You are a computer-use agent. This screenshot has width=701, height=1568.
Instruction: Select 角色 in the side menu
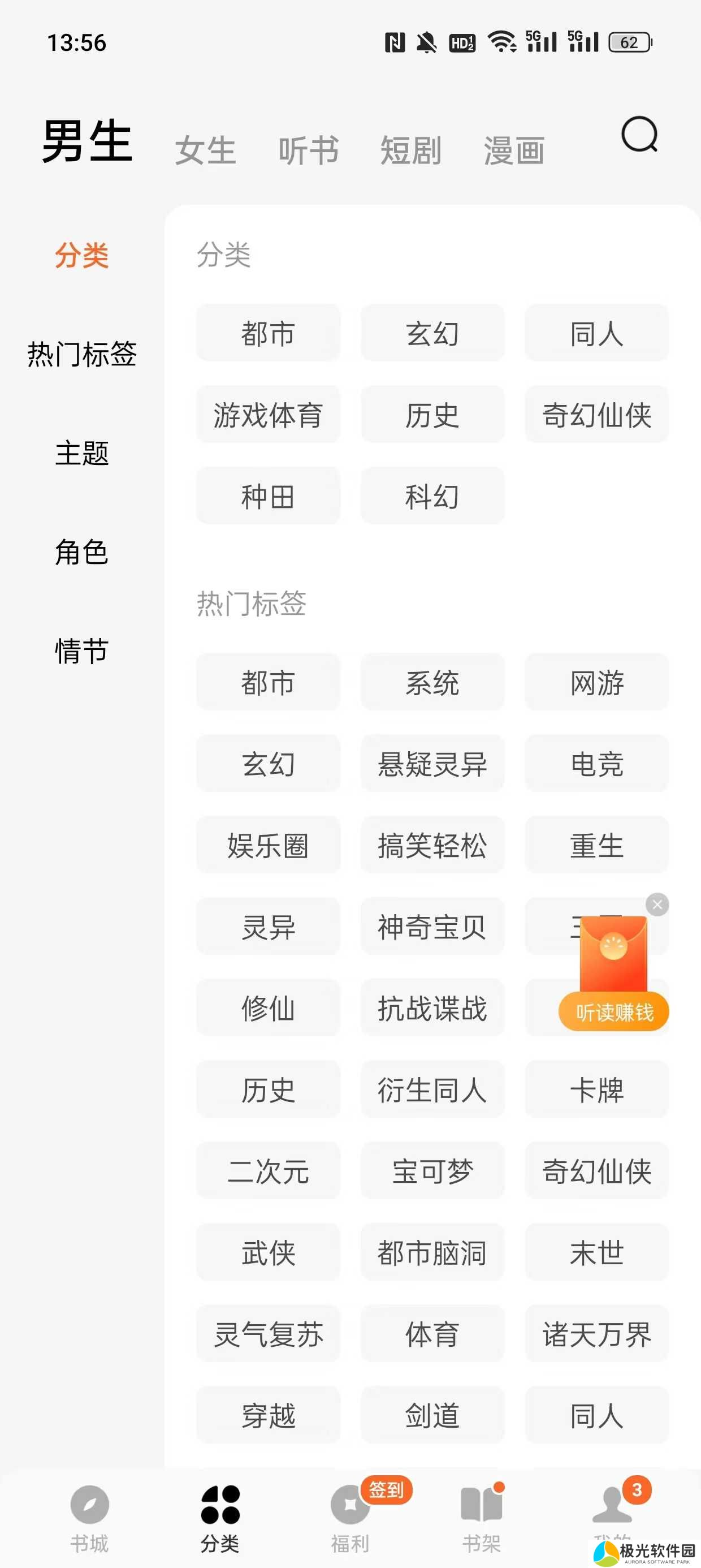click(81, 552)
